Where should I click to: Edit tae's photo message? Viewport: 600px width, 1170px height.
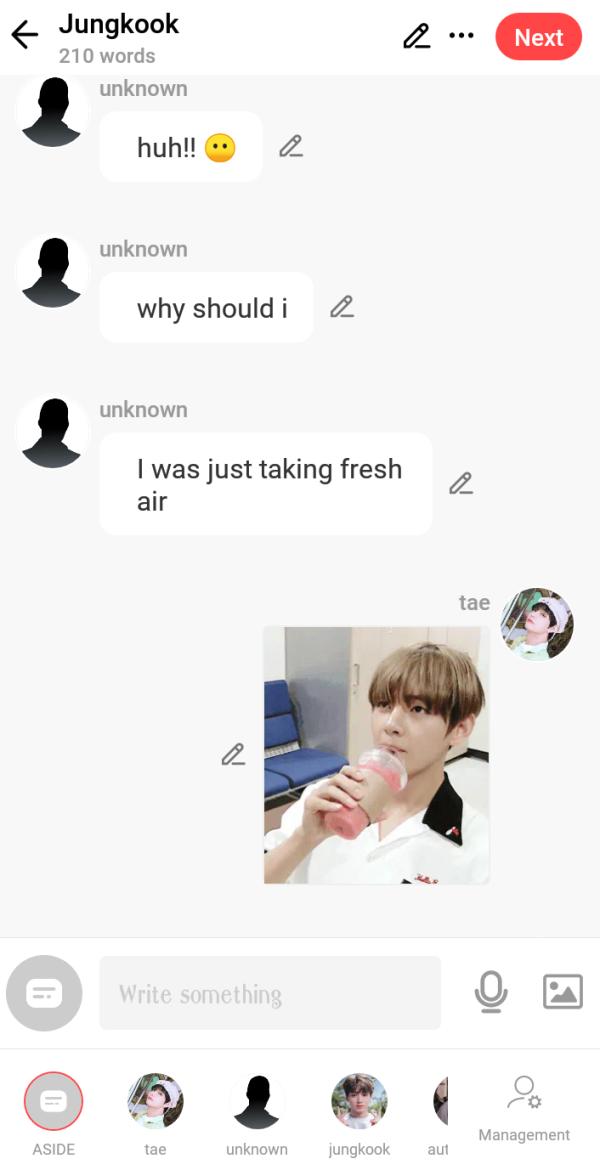tap(233, 755)
